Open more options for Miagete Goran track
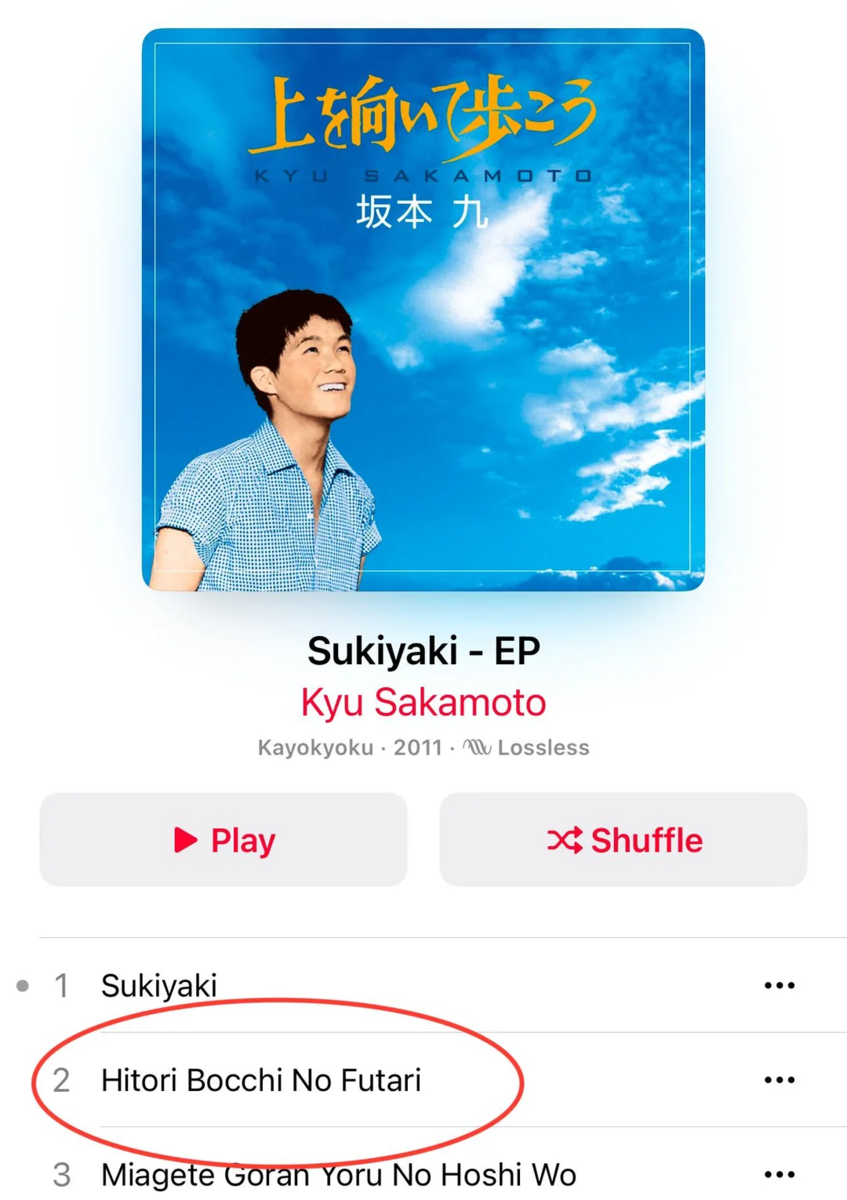 tap(779, 1174)
